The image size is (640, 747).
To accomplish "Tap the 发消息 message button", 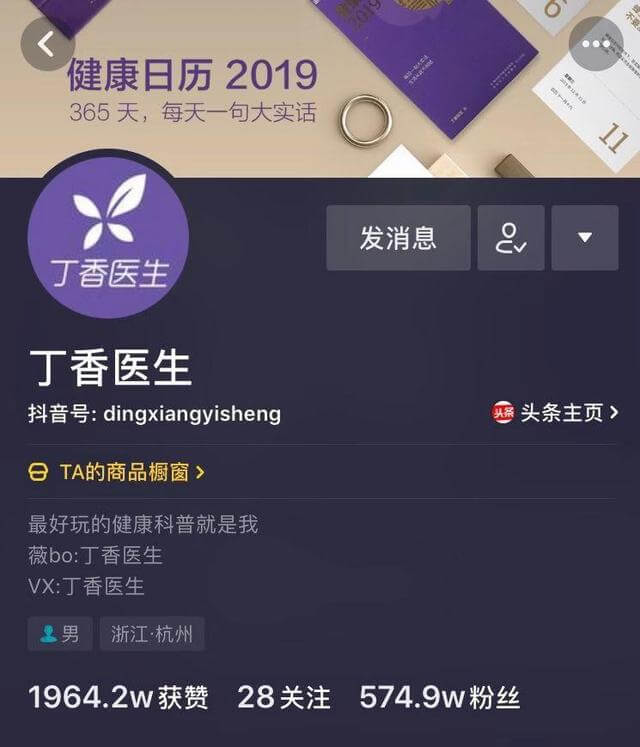I will pos(398,238).
